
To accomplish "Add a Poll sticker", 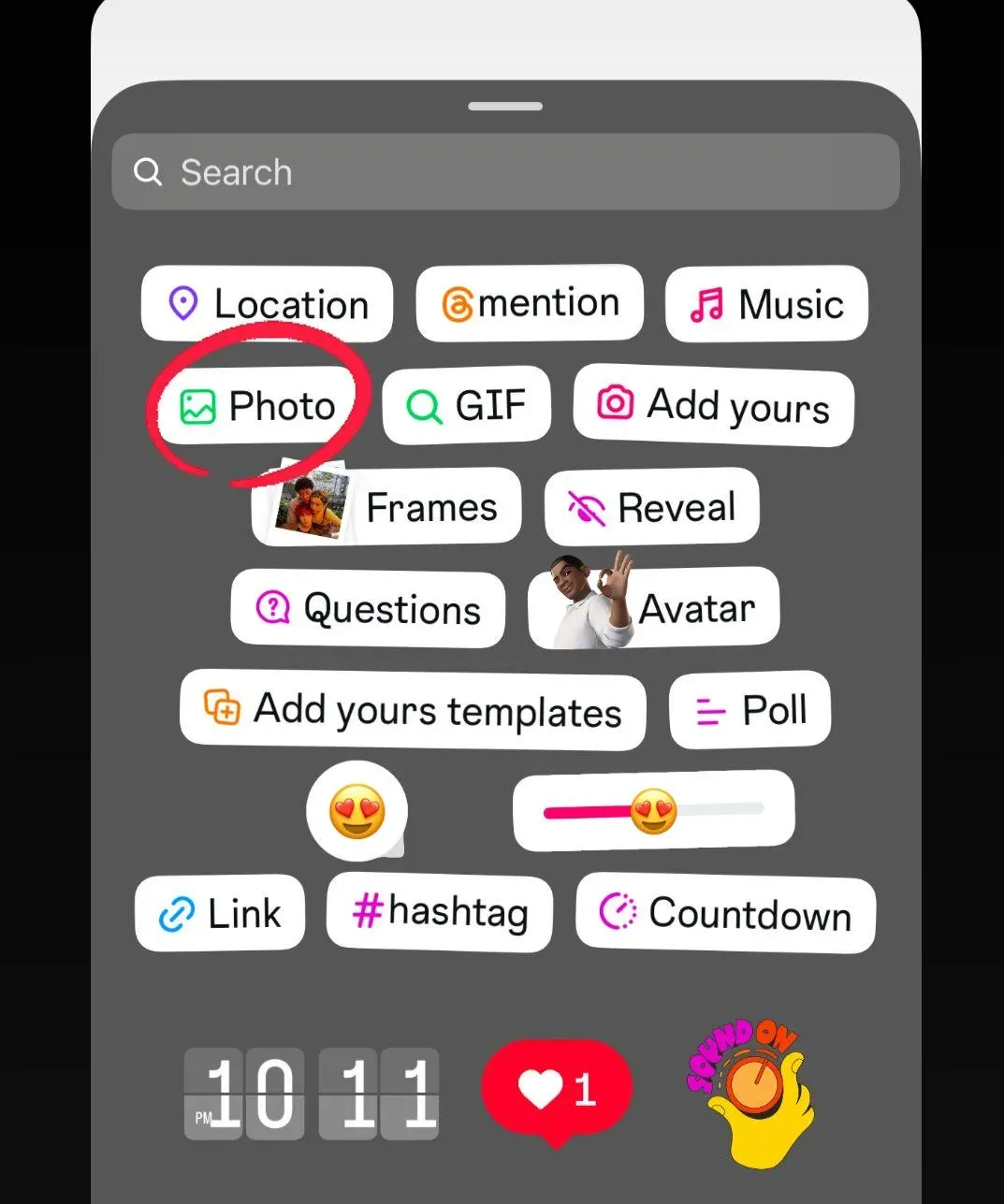I will (x=749, y=710).
